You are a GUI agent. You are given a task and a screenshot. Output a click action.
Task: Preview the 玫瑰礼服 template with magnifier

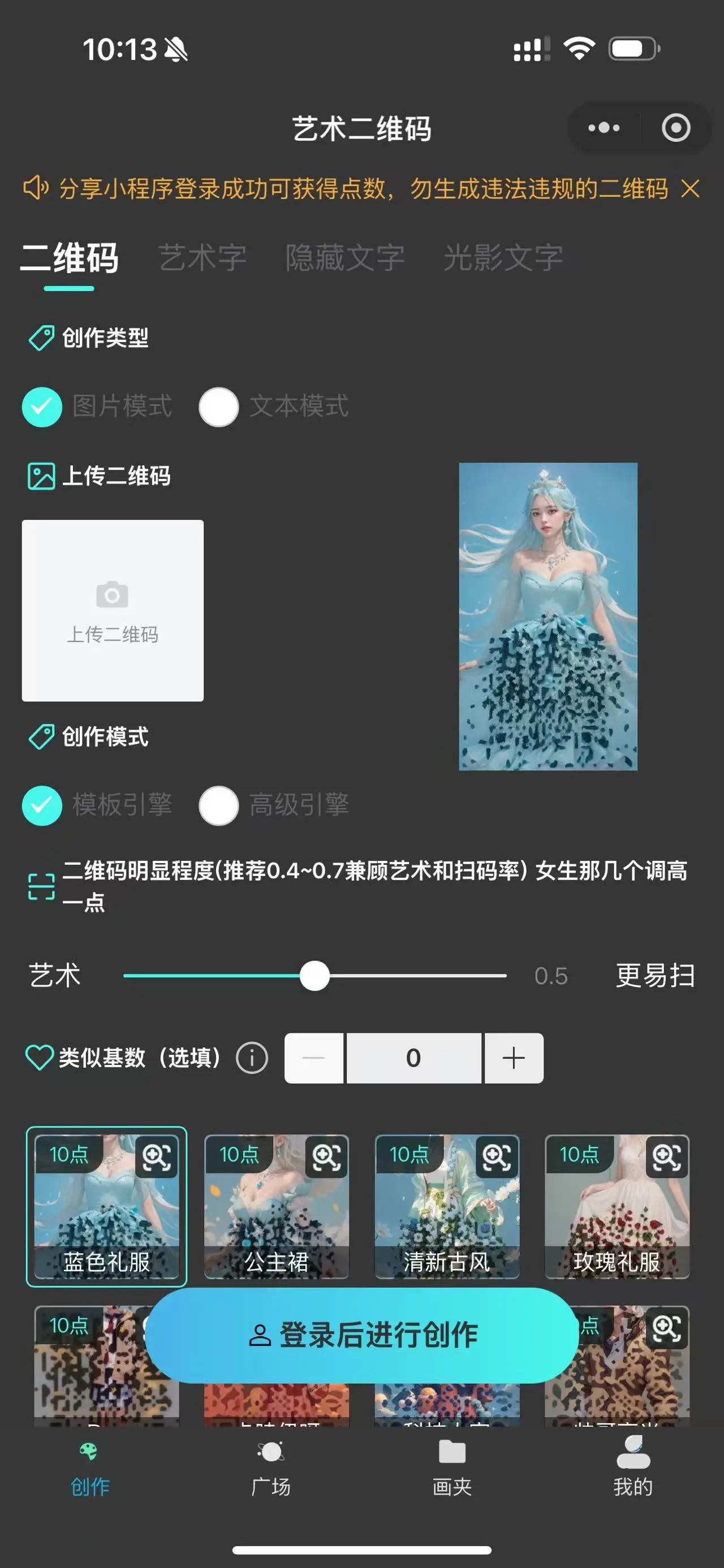667,1157
